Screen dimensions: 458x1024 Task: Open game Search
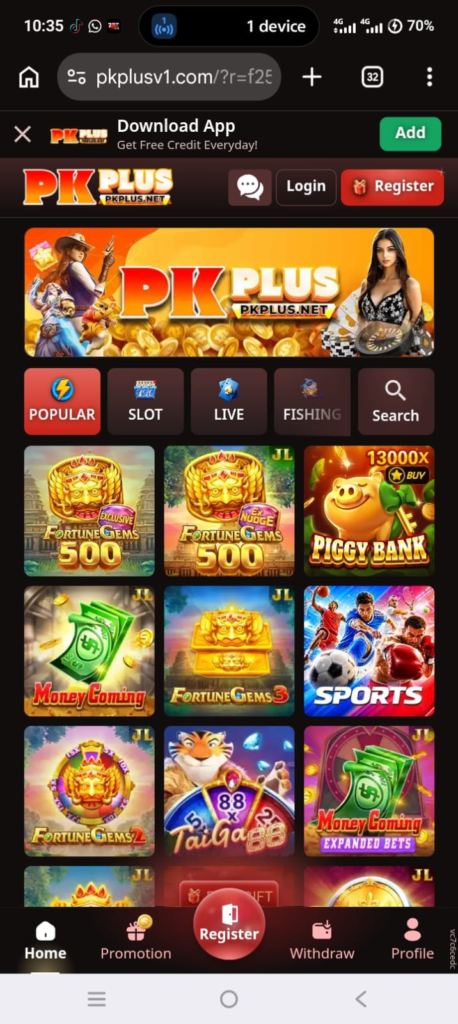[396, 402]
